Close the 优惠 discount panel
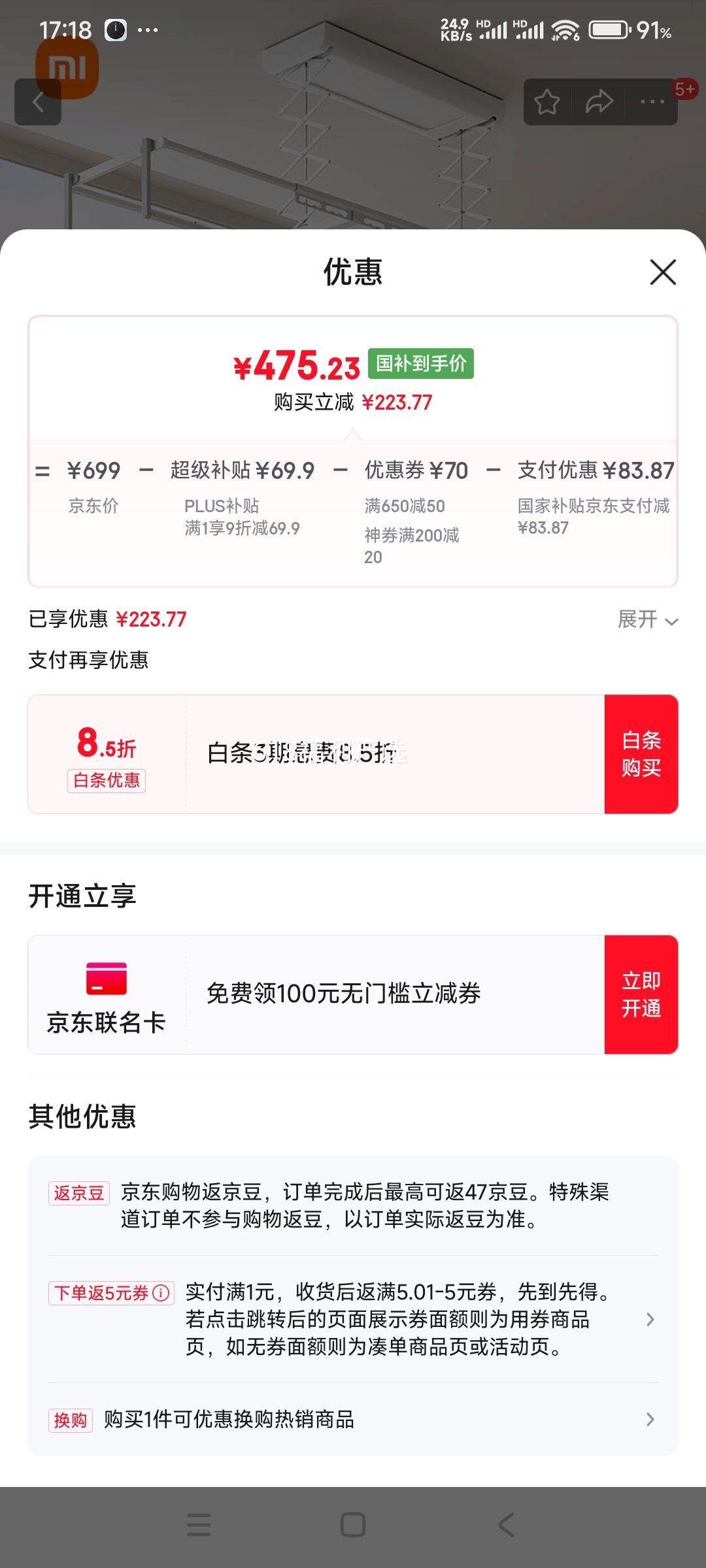 [663, 272]
